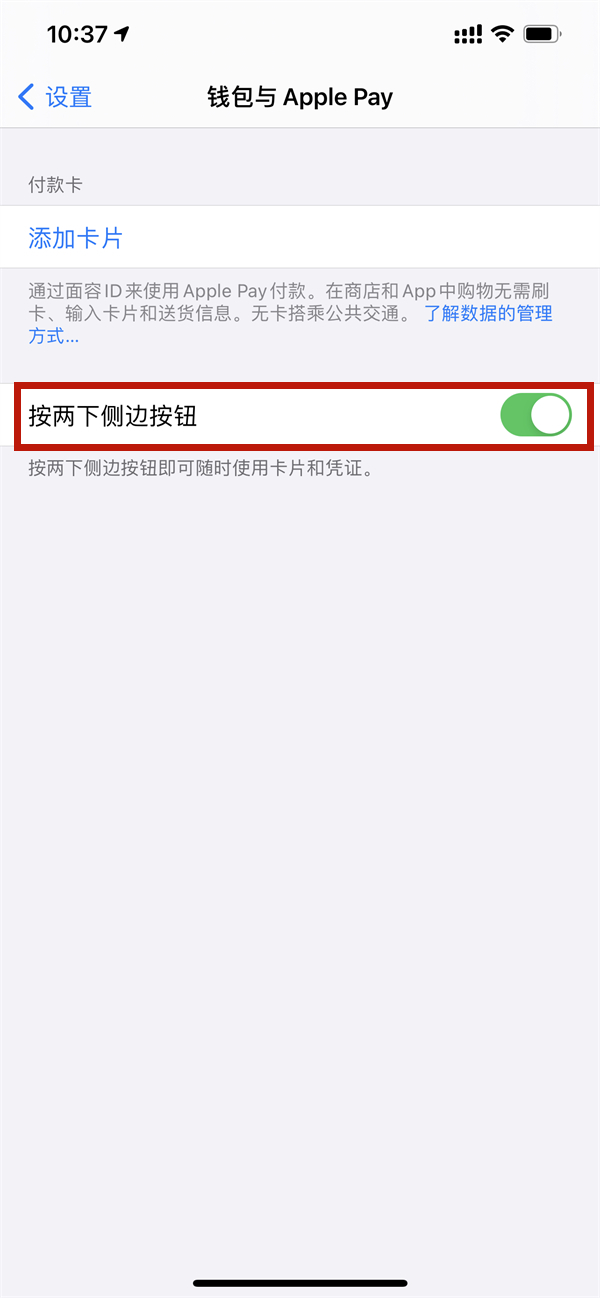Open 添加卡片 to add a card
Image resolution: width=600 pixels, height=1298 pixels.
tap(76, 238)
